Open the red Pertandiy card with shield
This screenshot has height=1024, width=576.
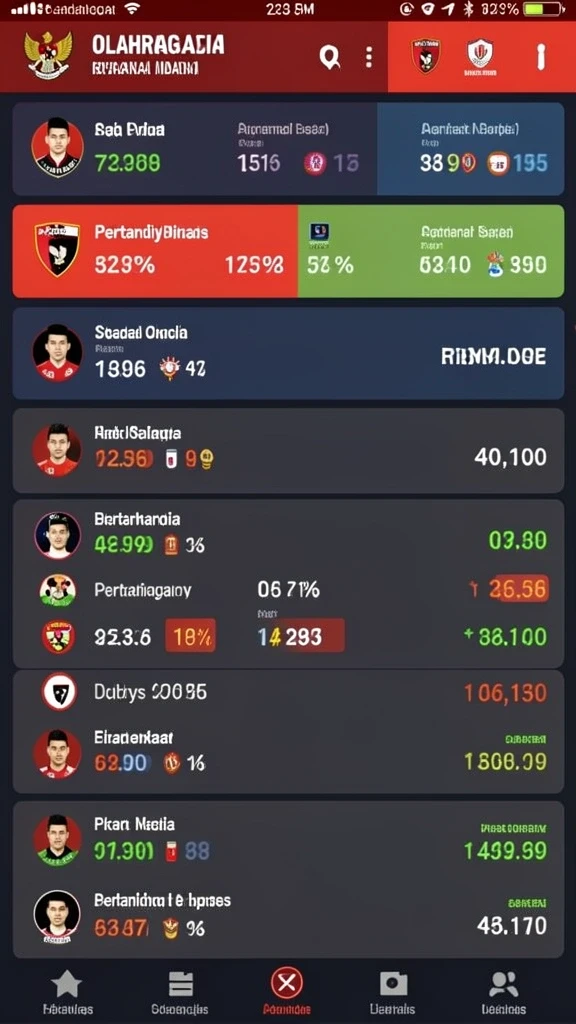(155, 251)
